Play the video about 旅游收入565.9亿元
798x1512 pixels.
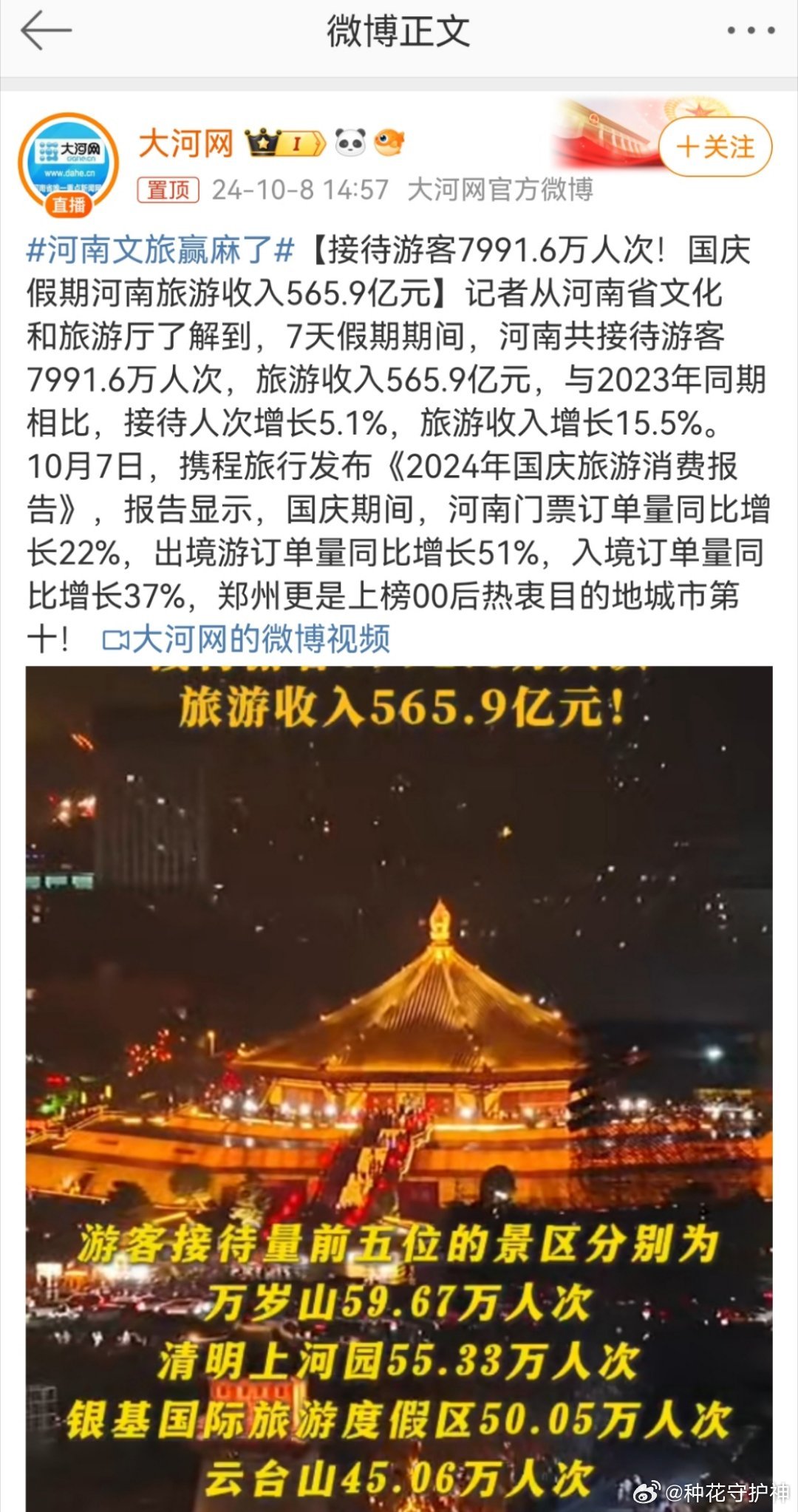(x=399, y=1089)
